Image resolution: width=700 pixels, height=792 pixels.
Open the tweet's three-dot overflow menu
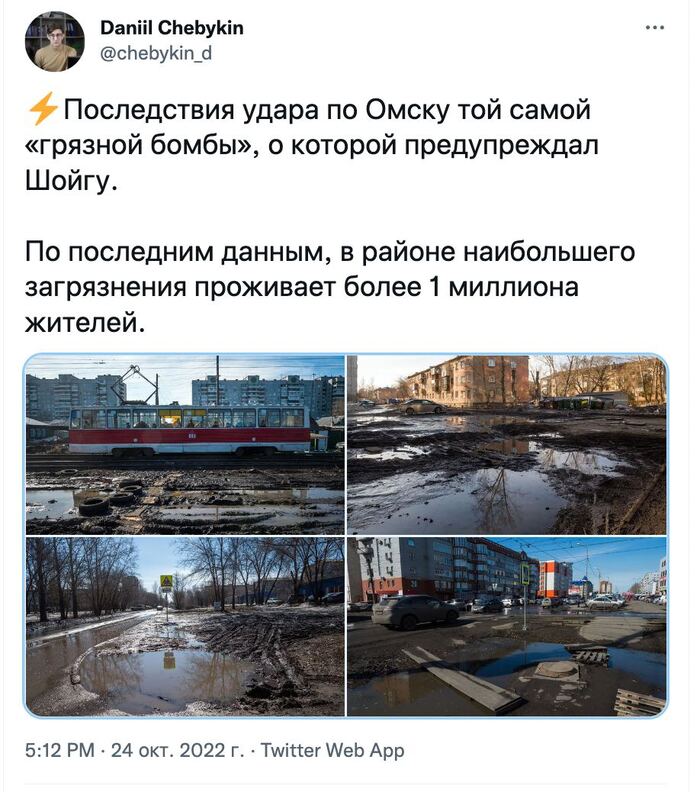(654, 28)
